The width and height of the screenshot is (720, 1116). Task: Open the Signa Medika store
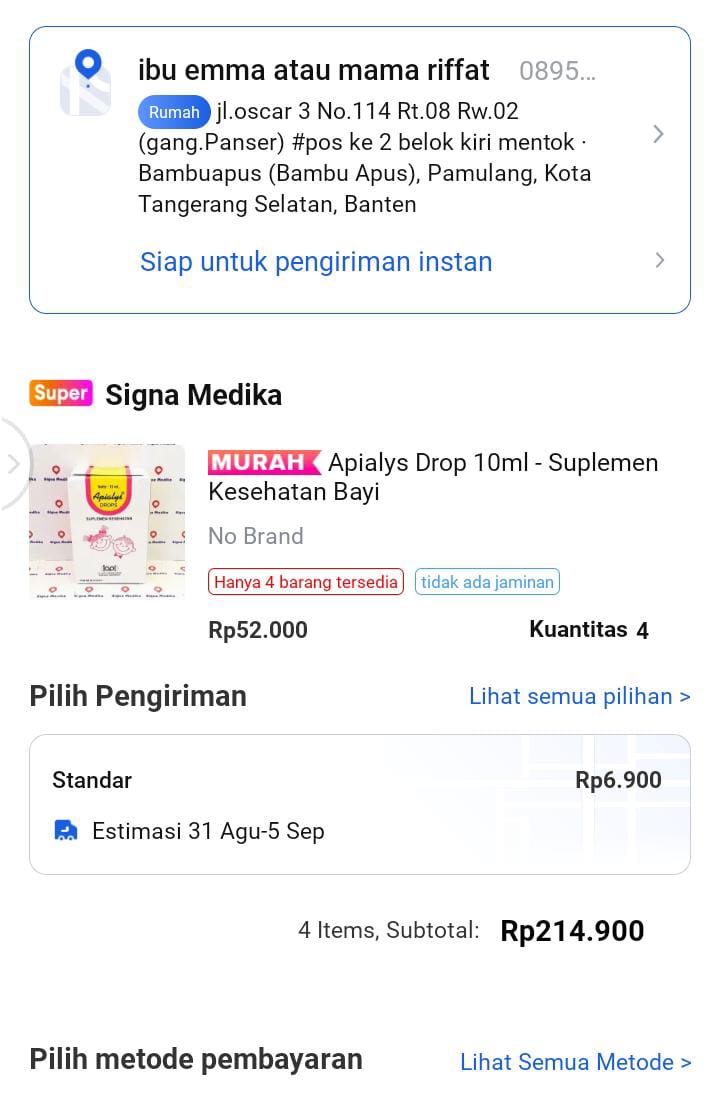tap(193, 395)
